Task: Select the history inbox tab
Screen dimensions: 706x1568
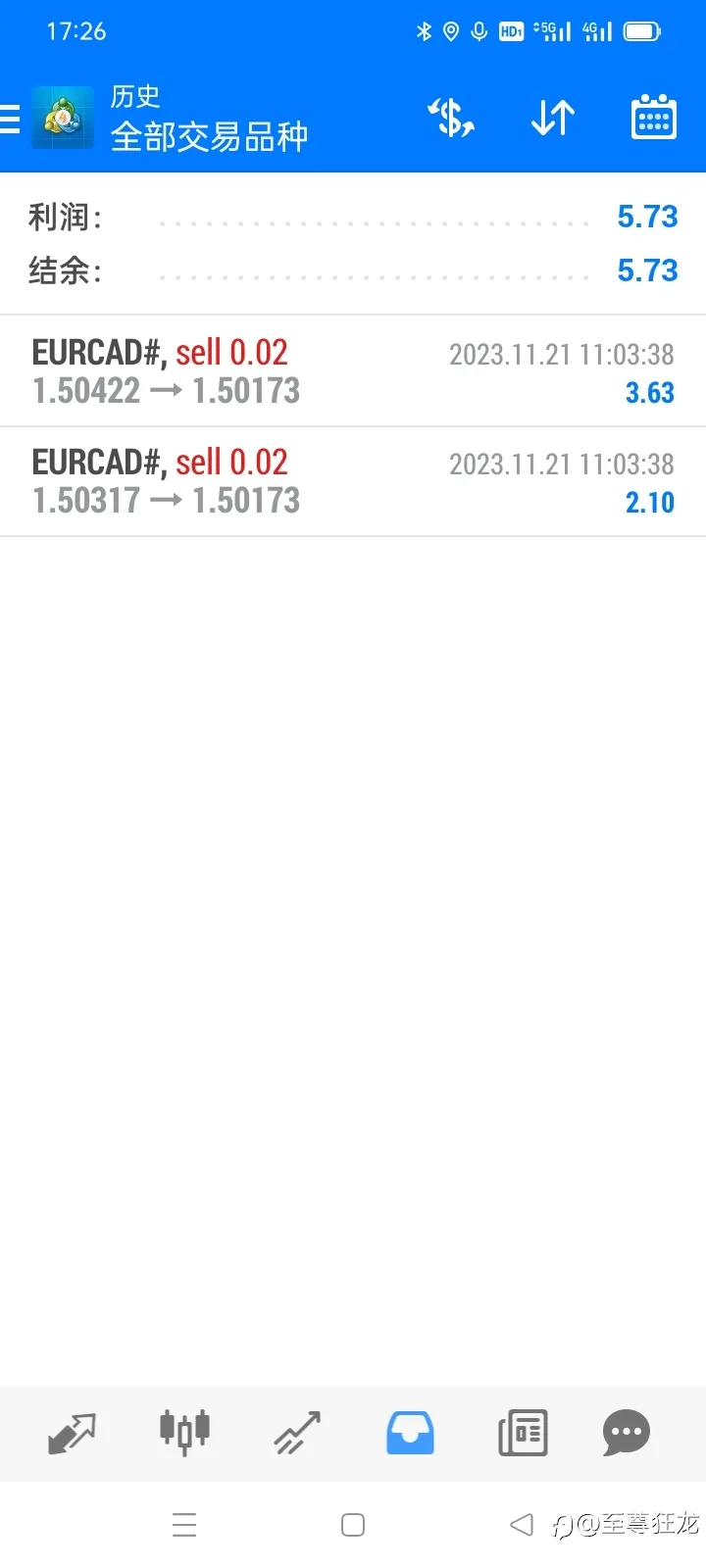Action: coord(410,1433)
